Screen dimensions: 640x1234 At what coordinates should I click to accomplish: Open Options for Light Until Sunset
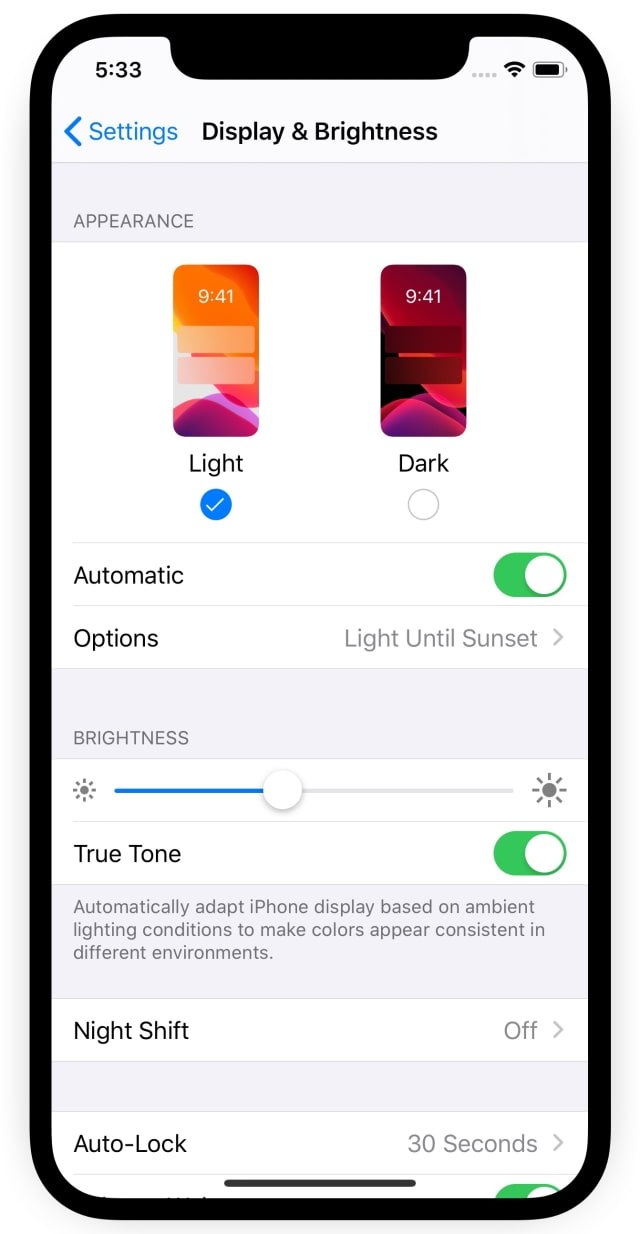(320, 638)
